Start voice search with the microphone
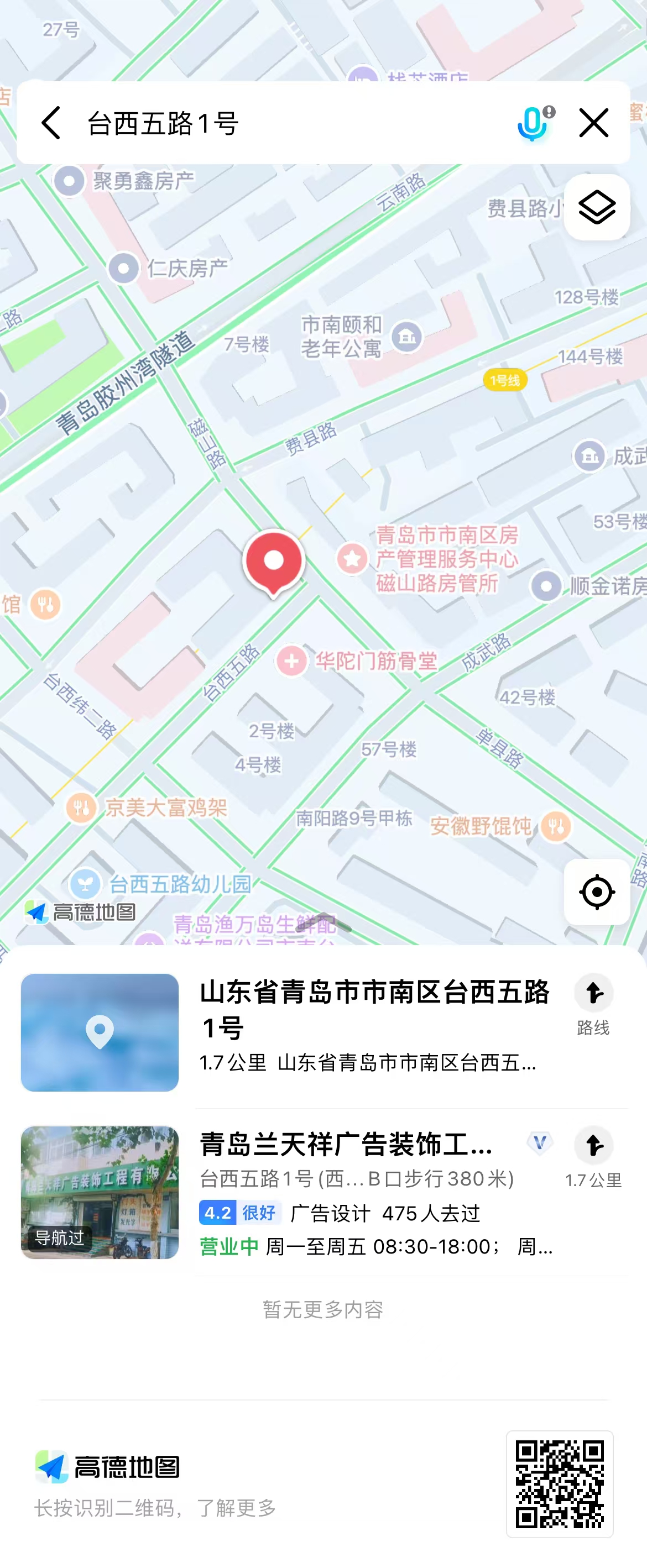The image size is (647, 1568). point(533,123)
